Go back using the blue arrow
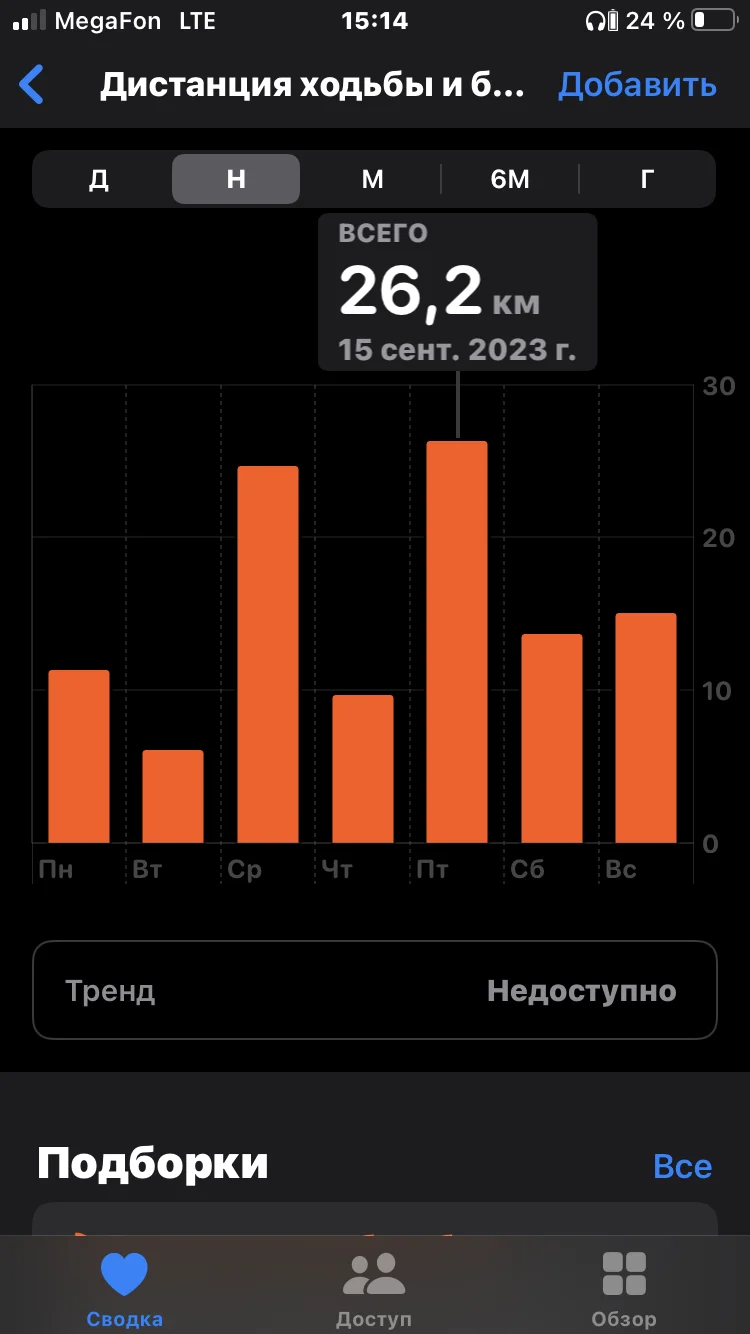Screen dimensions: 750x1334 pyautogui.click(x=32, y=85)
